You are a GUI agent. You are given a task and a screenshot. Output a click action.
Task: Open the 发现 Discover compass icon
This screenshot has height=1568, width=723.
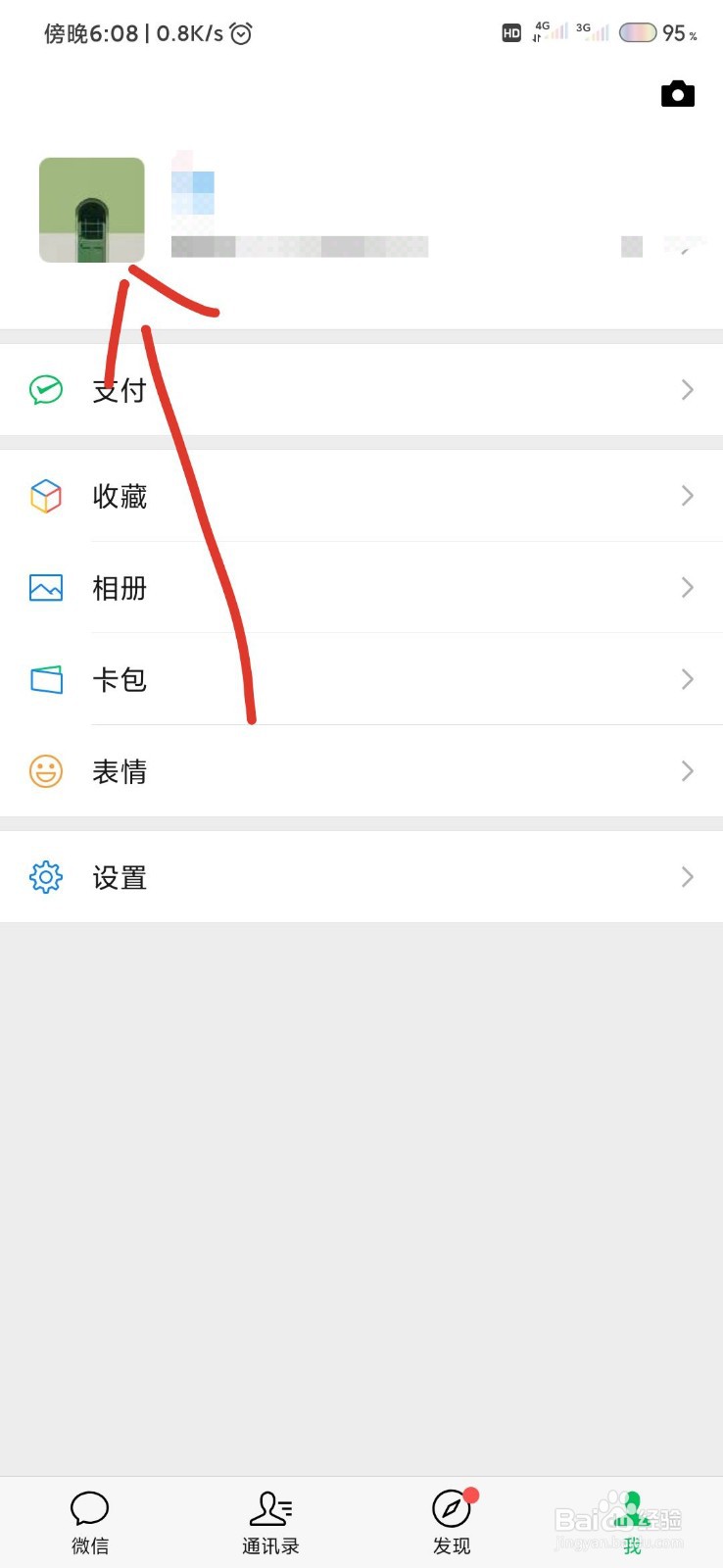452,1510
